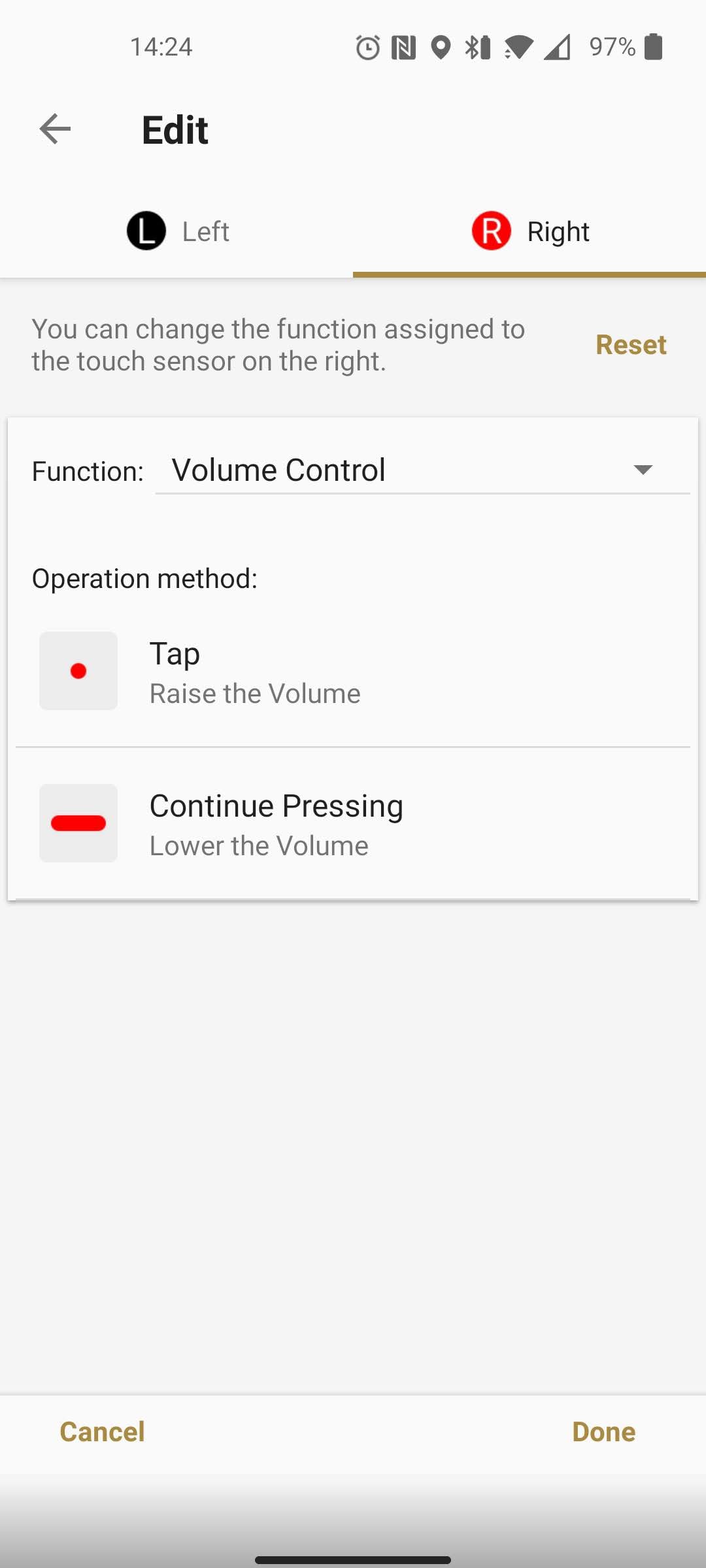
Task: Go back using the arrow icon
Action: coord(55,129)
